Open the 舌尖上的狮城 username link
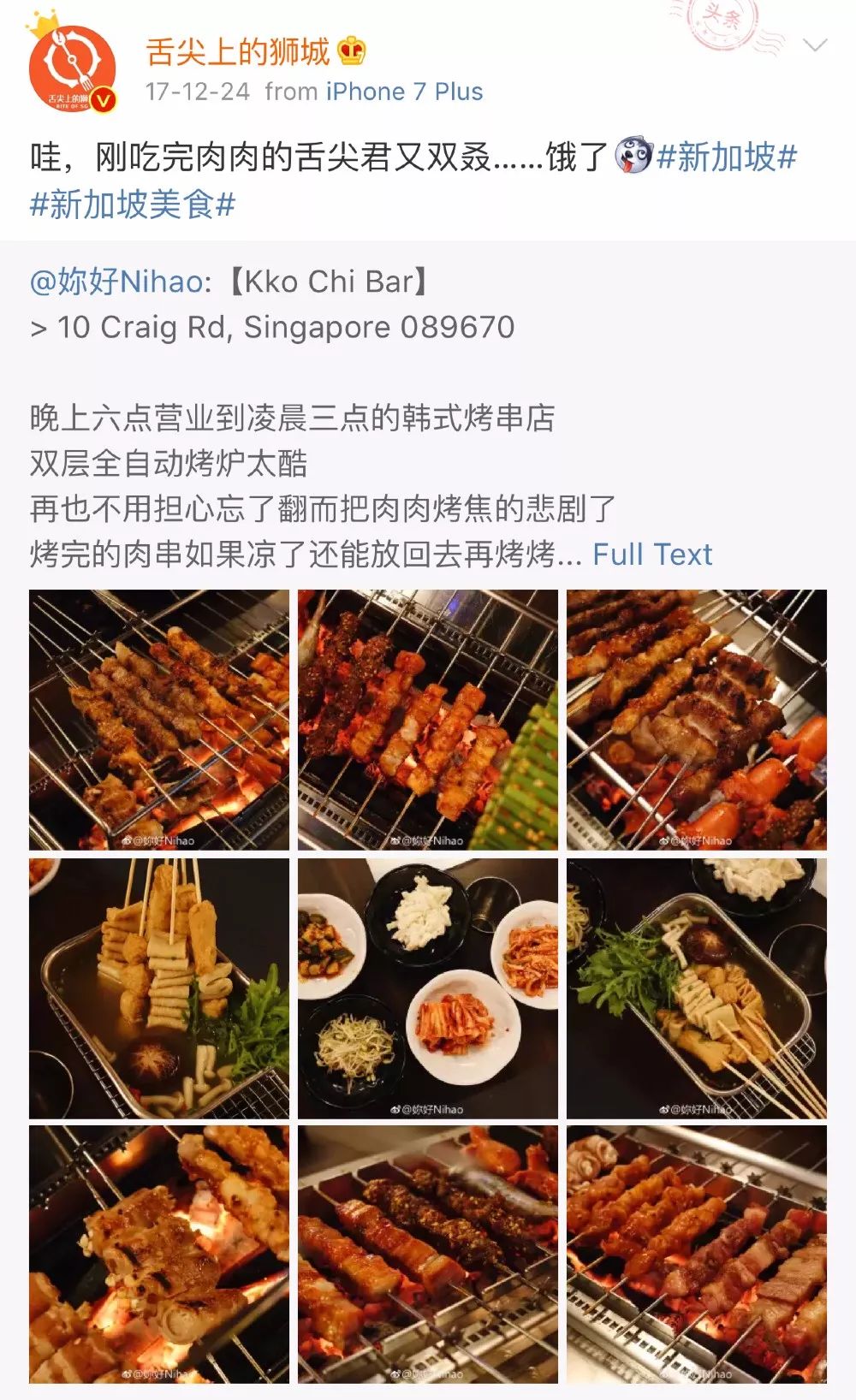Screen dimensions: 856x1400 [238, 52]
